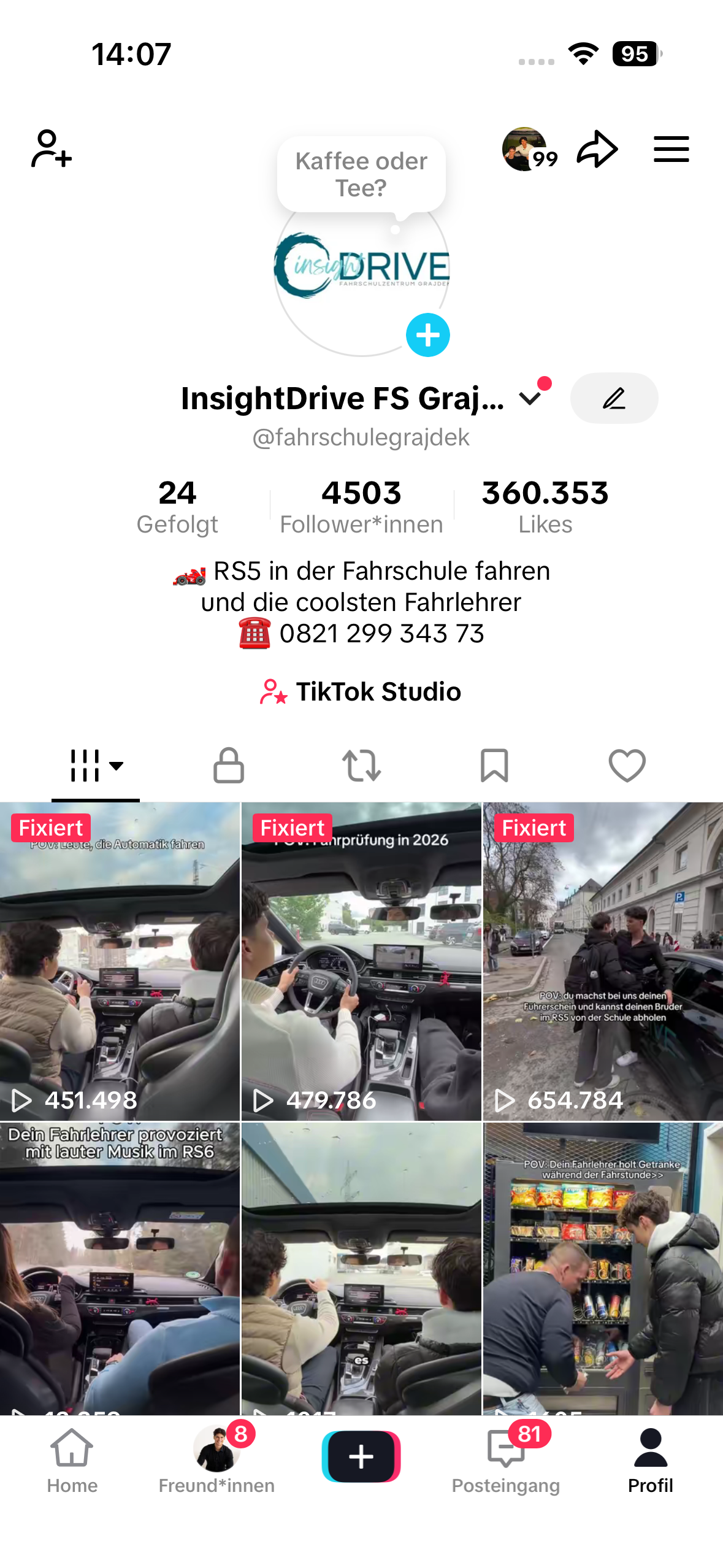View the Gefolgt following list
The image size is (723, 1568).
pyautogui.click(x=177, y=507)
